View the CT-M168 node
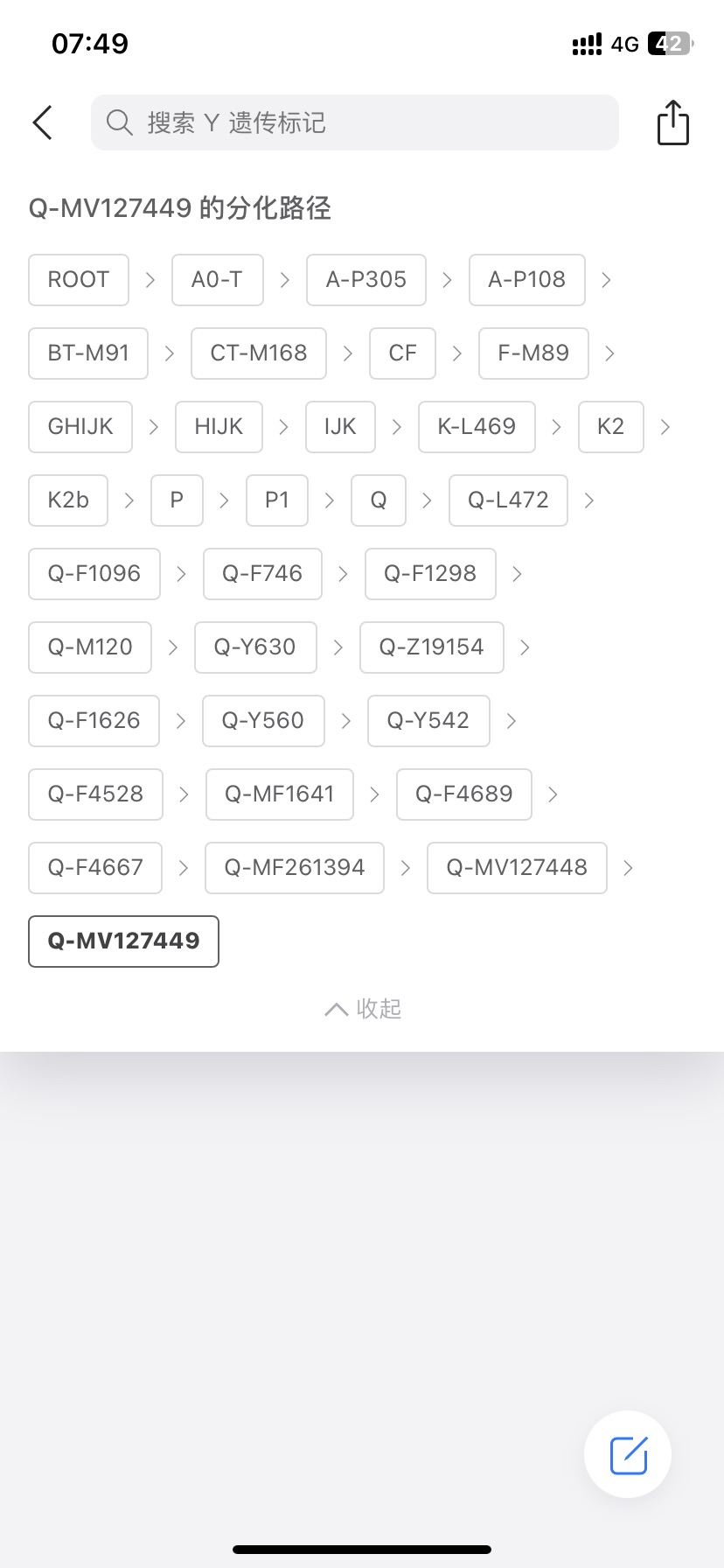The height and width of the screenshot is (1568, 724). [259, 353]
